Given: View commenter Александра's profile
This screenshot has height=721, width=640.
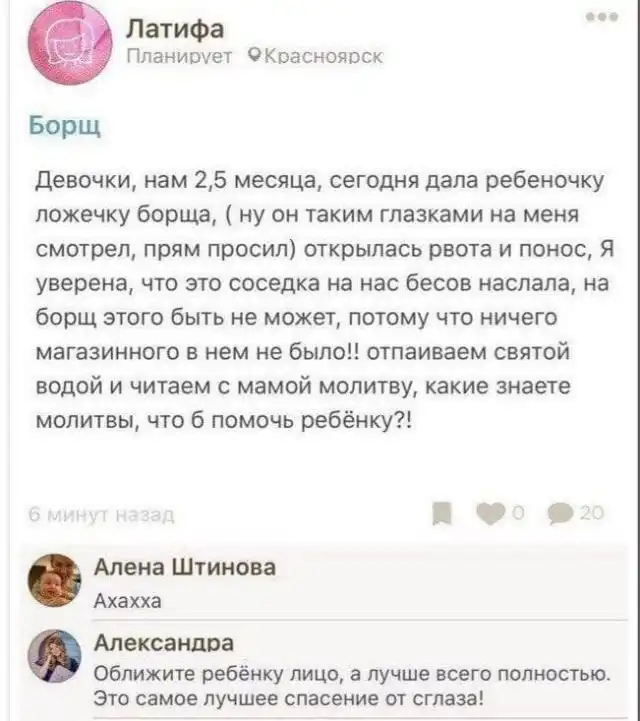Looking at the screenshot, I should tap(163, 643).
